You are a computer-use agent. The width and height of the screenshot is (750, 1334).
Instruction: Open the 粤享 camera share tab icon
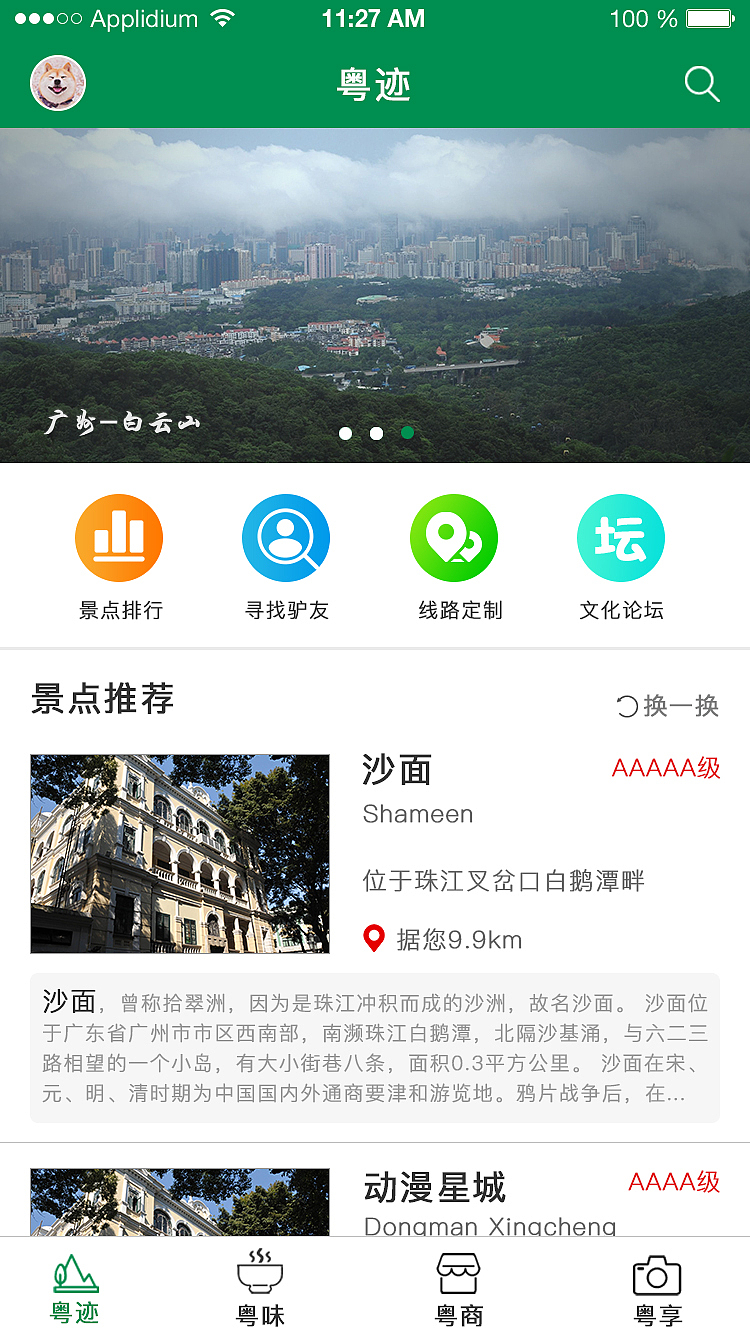(657, 1273)
